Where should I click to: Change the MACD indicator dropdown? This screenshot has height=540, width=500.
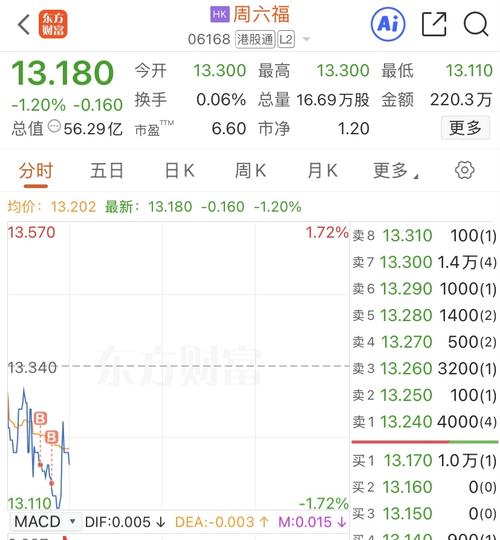[45, 521]
